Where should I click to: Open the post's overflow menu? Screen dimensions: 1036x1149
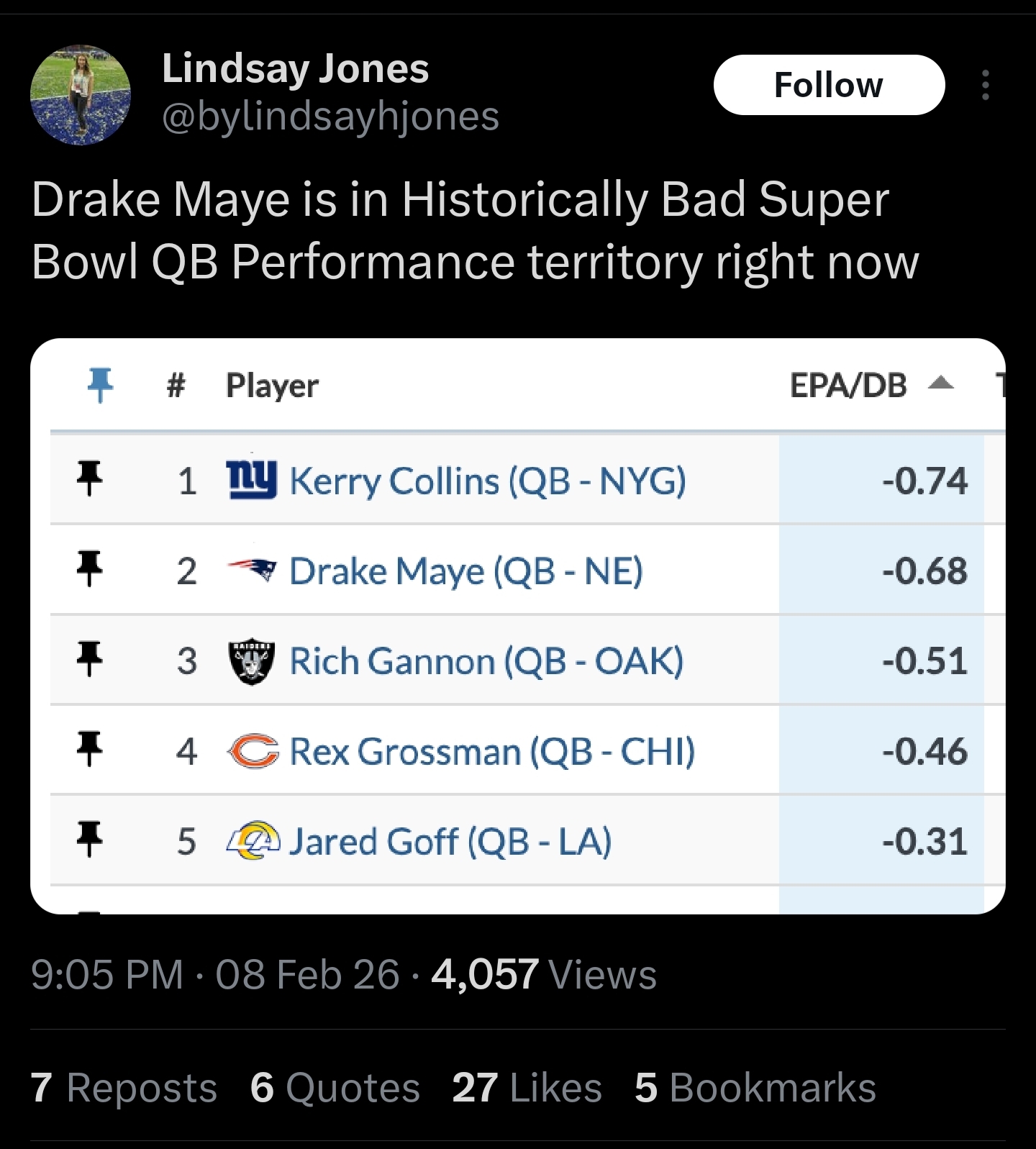pyautogui.click(x=985, y=85)
